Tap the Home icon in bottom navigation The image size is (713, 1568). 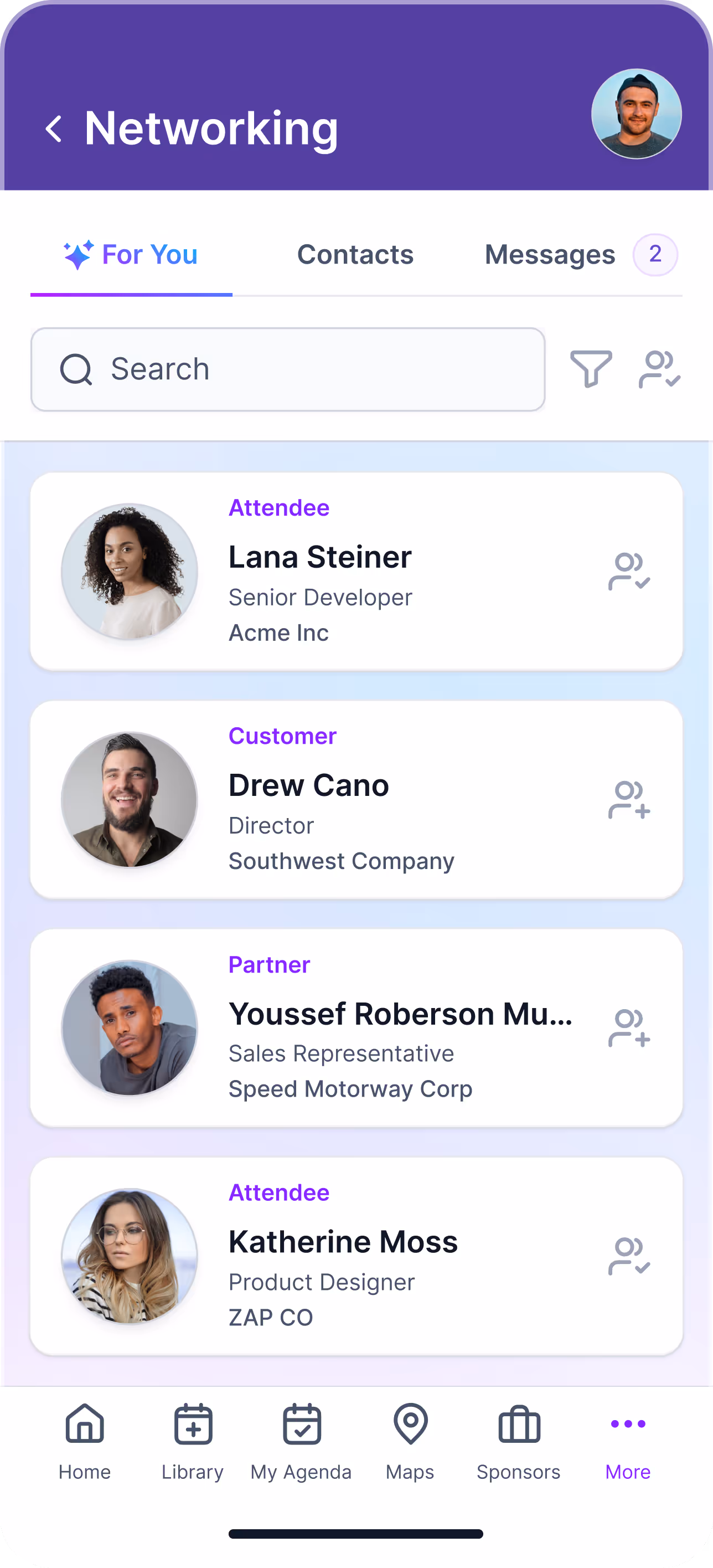point(85,1425)
